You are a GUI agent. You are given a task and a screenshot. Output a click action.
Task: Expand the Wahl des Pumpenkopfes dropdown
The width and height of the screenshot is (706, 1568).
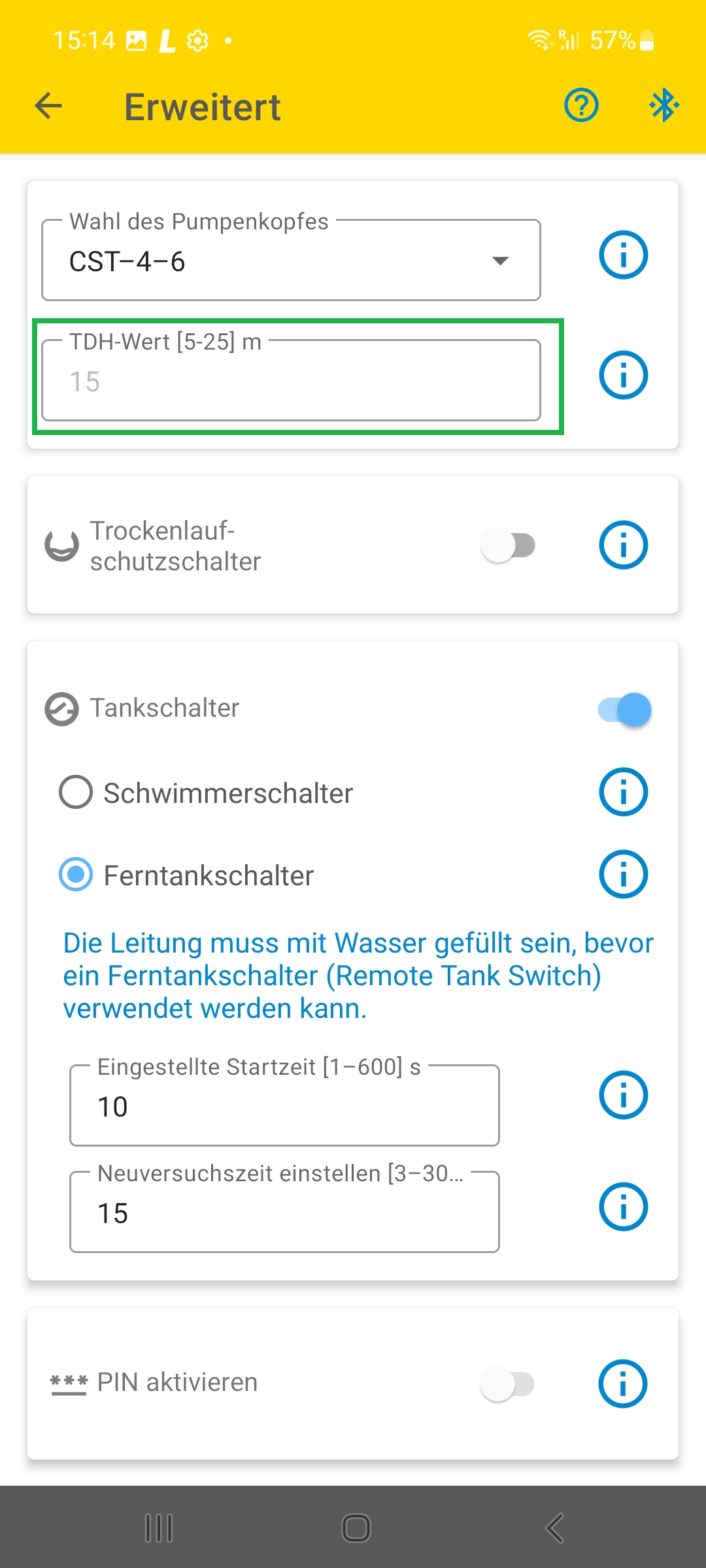[x=291, y=261]
